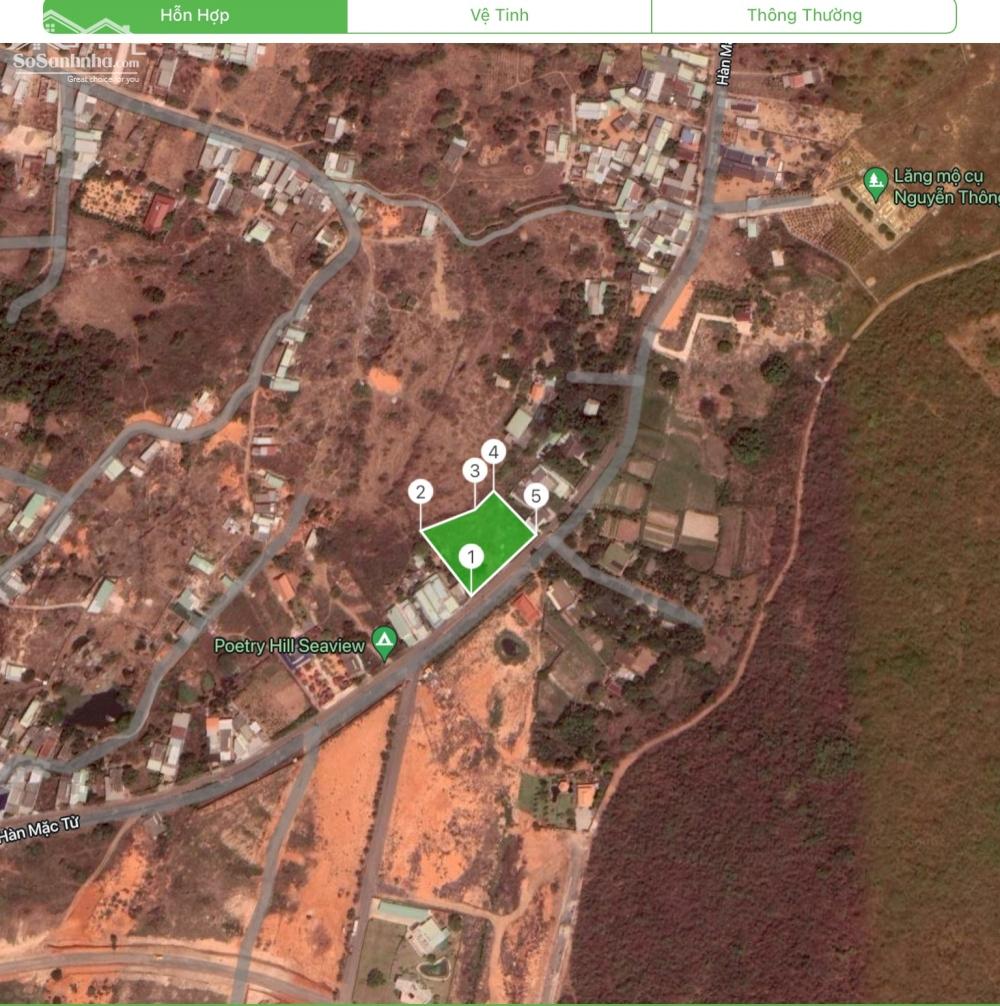Tap the Lăng mộ cụ Nguyễn Thông marker
The width and height of the screenshot is (1000, 1006).
[x=876, y=184]
